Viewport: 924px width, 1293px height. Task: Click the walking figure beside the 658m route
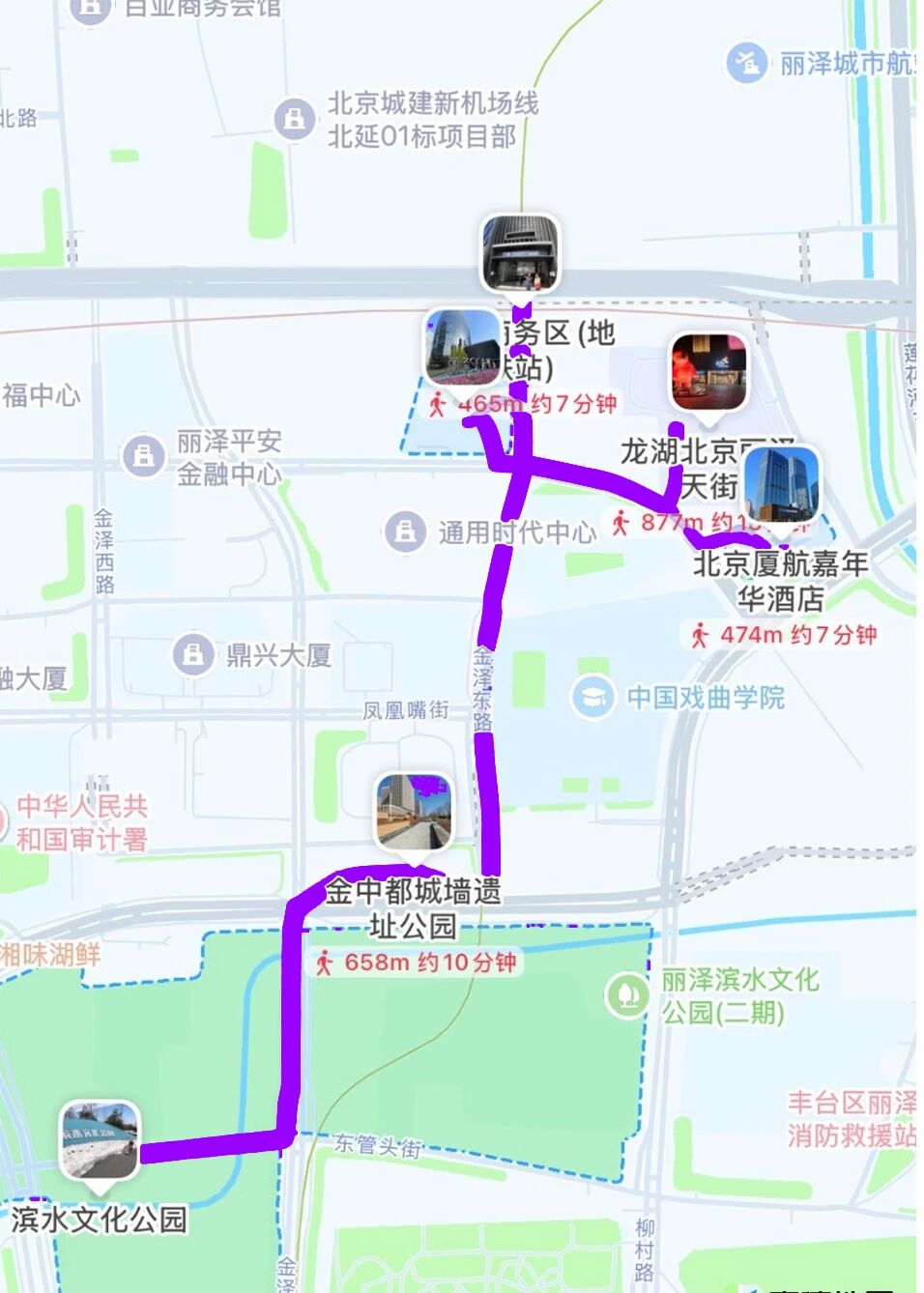pyautogui.click(x=324, y=963)
